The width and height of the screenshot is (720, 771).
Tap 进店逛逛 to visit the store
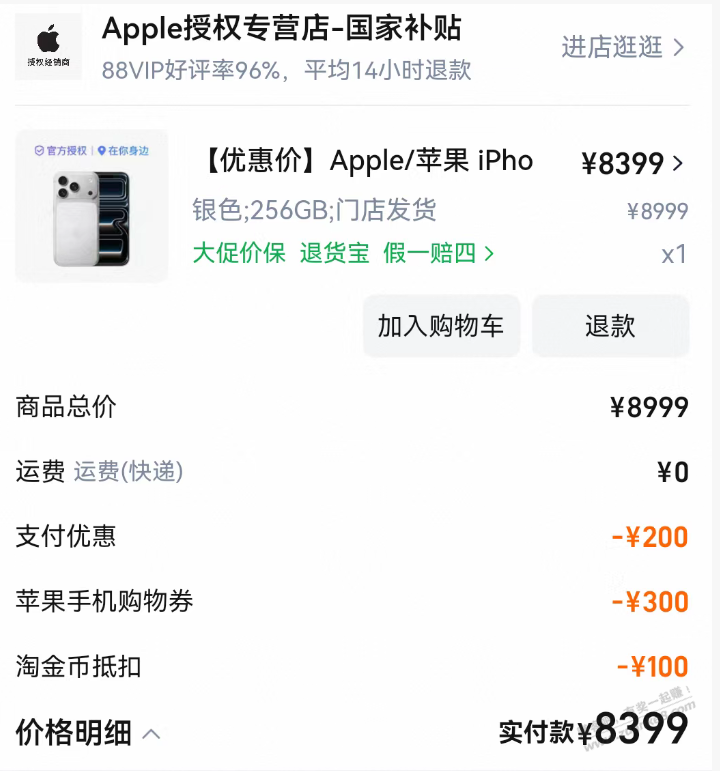[622, 47]
